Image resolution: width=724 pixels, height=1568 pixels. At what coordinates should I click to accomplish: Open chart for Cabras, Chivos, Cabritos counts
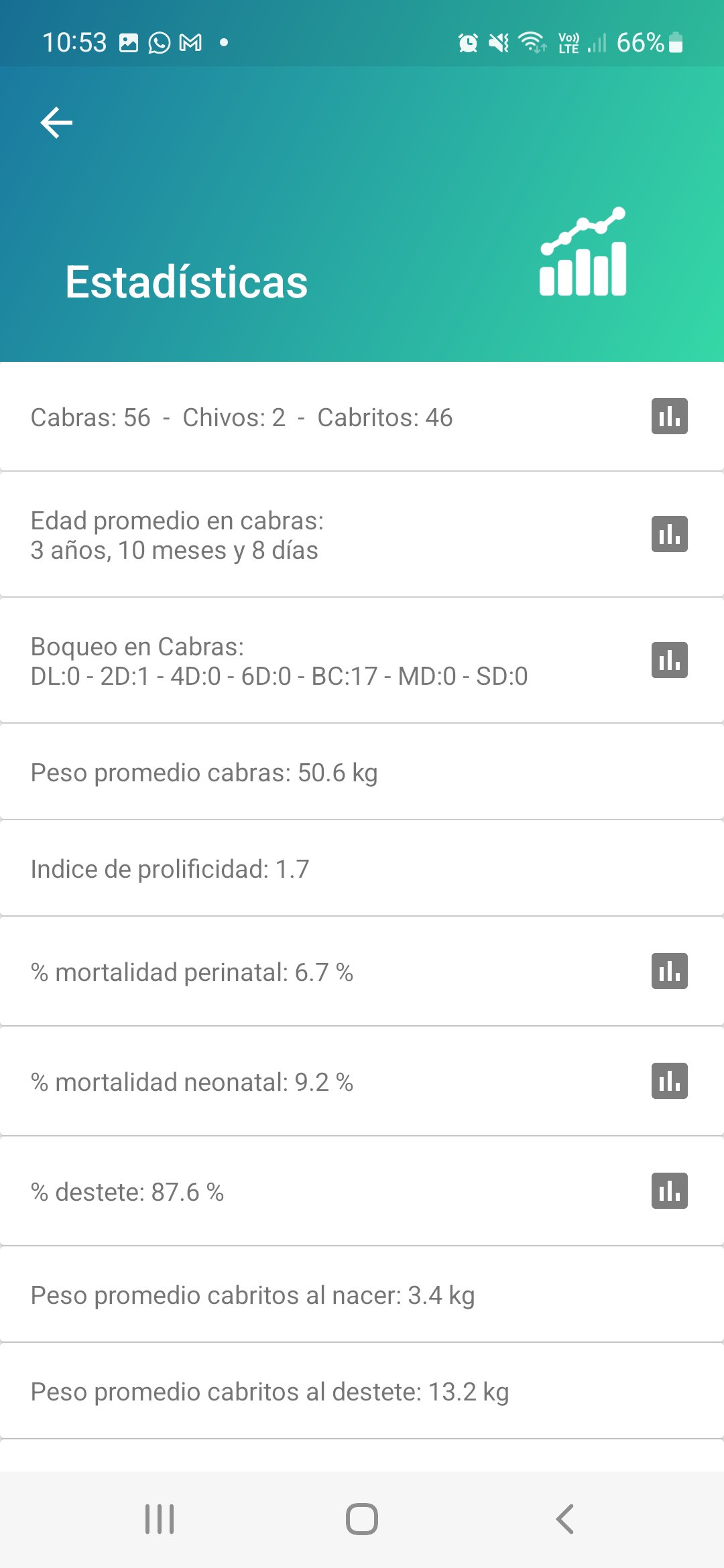tap(669, 416)
